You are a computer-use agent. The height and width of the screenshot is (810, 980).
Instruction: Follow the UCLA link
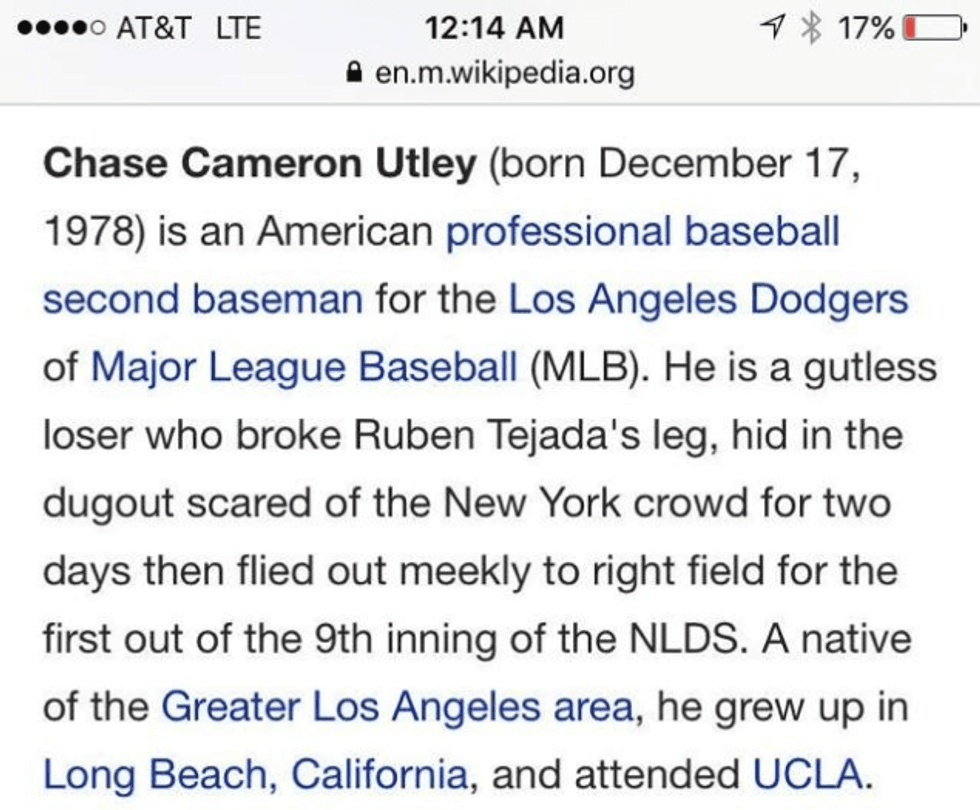click(805, 774)
